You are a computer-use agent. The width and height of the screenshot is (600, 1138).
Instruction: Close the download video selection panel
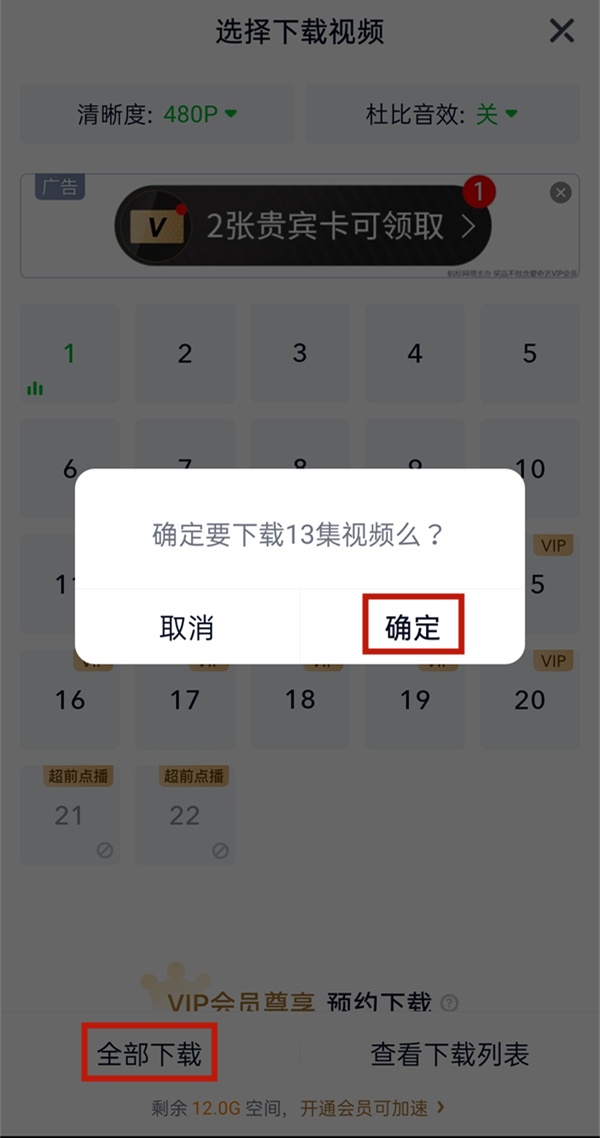(x=562, y=31)
